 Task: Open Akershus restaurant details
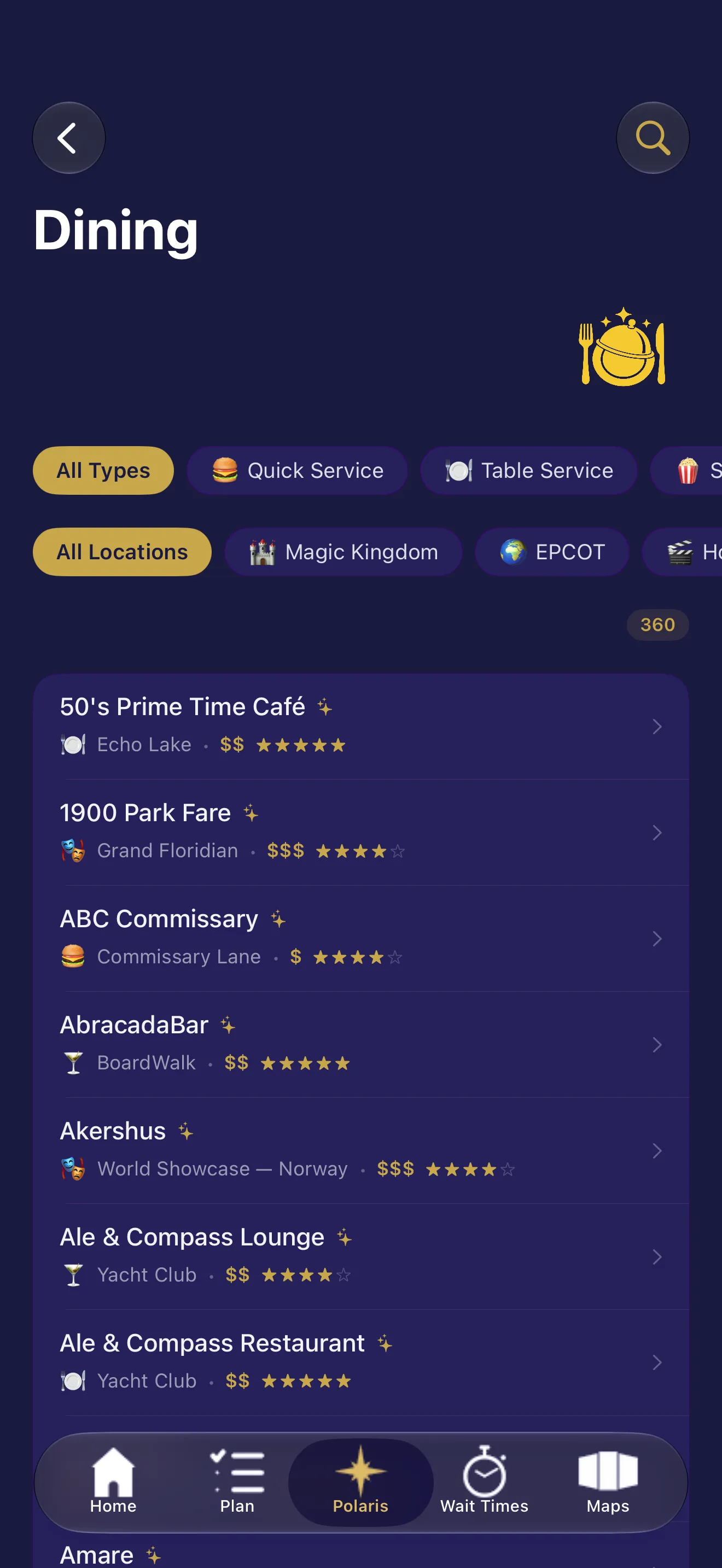coord(361,1150)
